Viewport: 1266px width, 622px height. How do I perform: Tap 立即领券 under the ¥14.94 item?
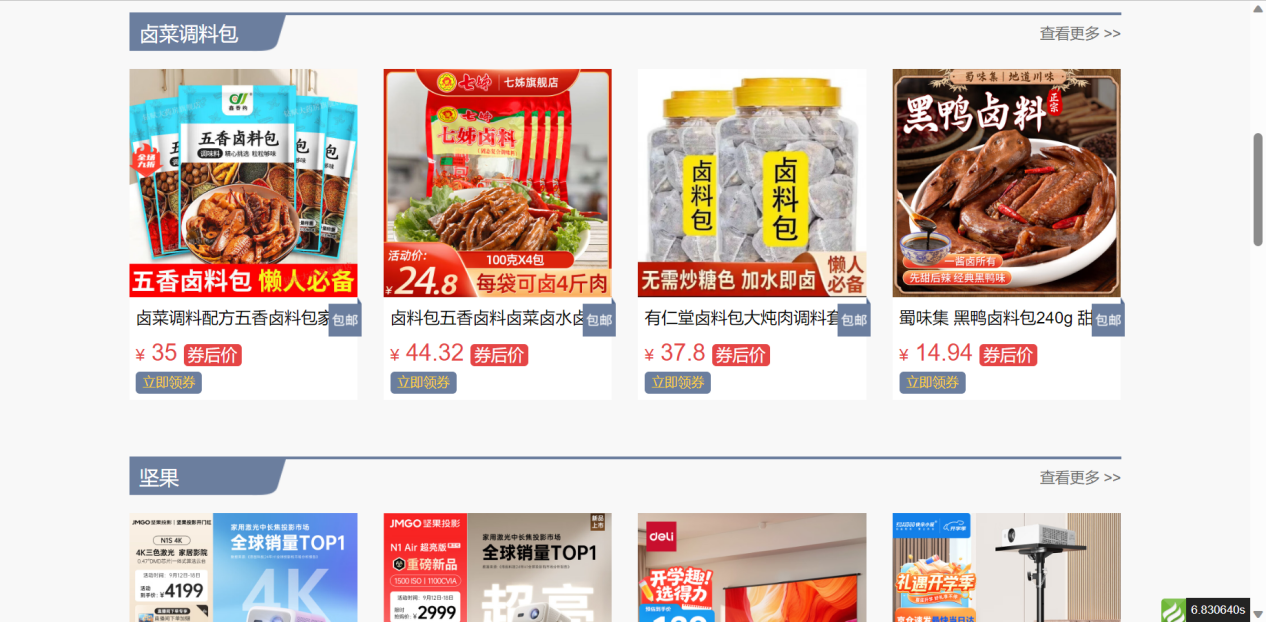click(x=932, y=382)
